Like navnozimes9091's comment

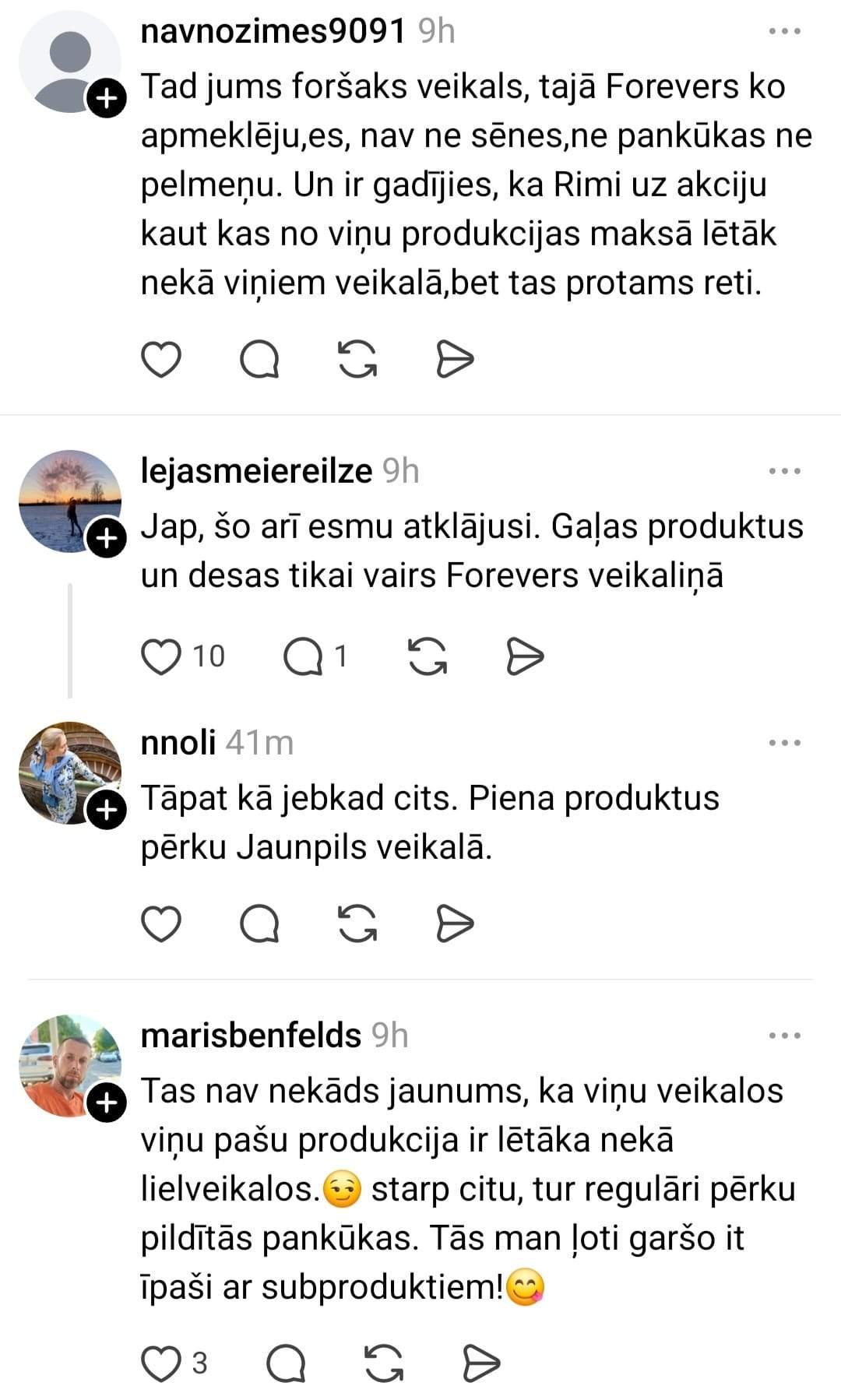161,359
